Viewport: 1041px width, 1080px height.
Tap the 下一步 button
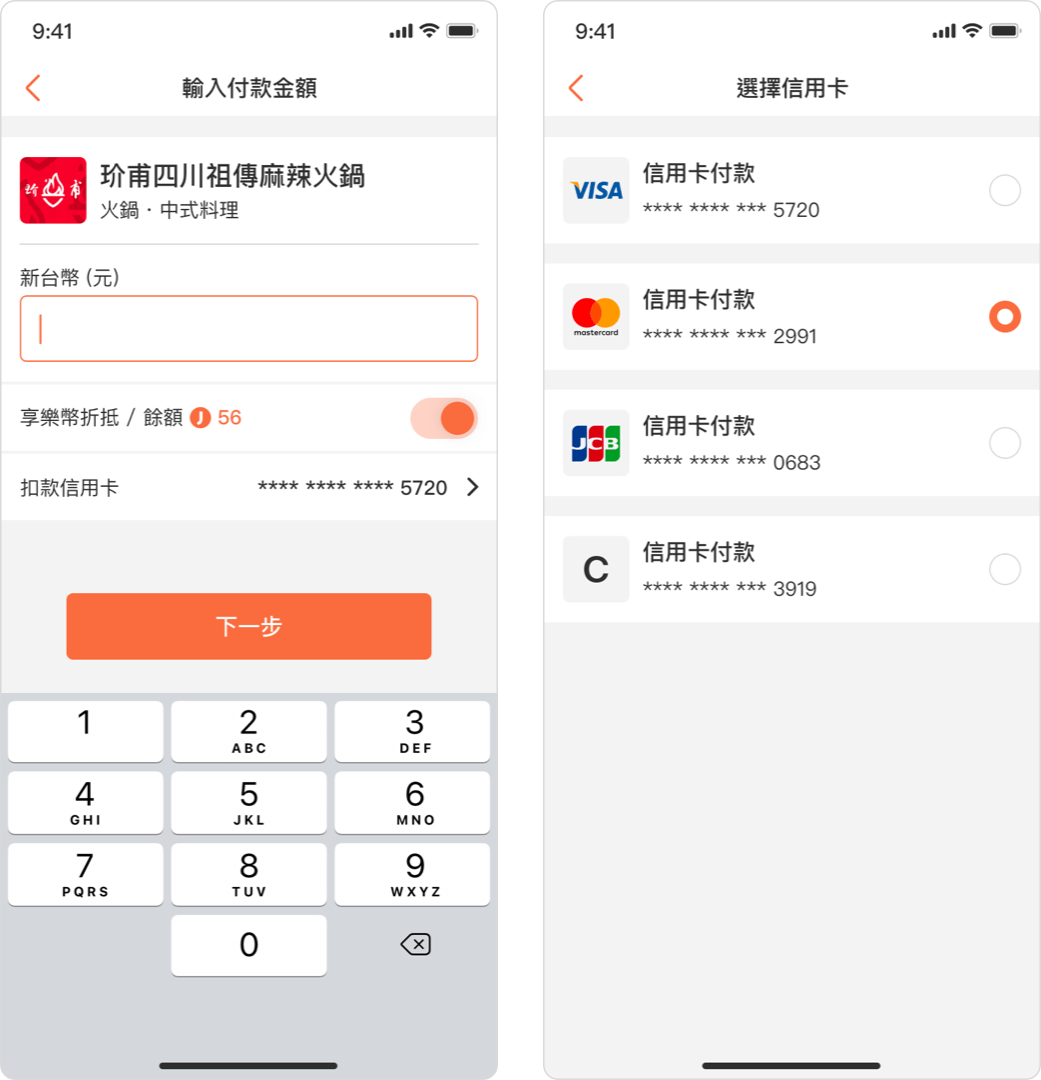pos(249,627)
